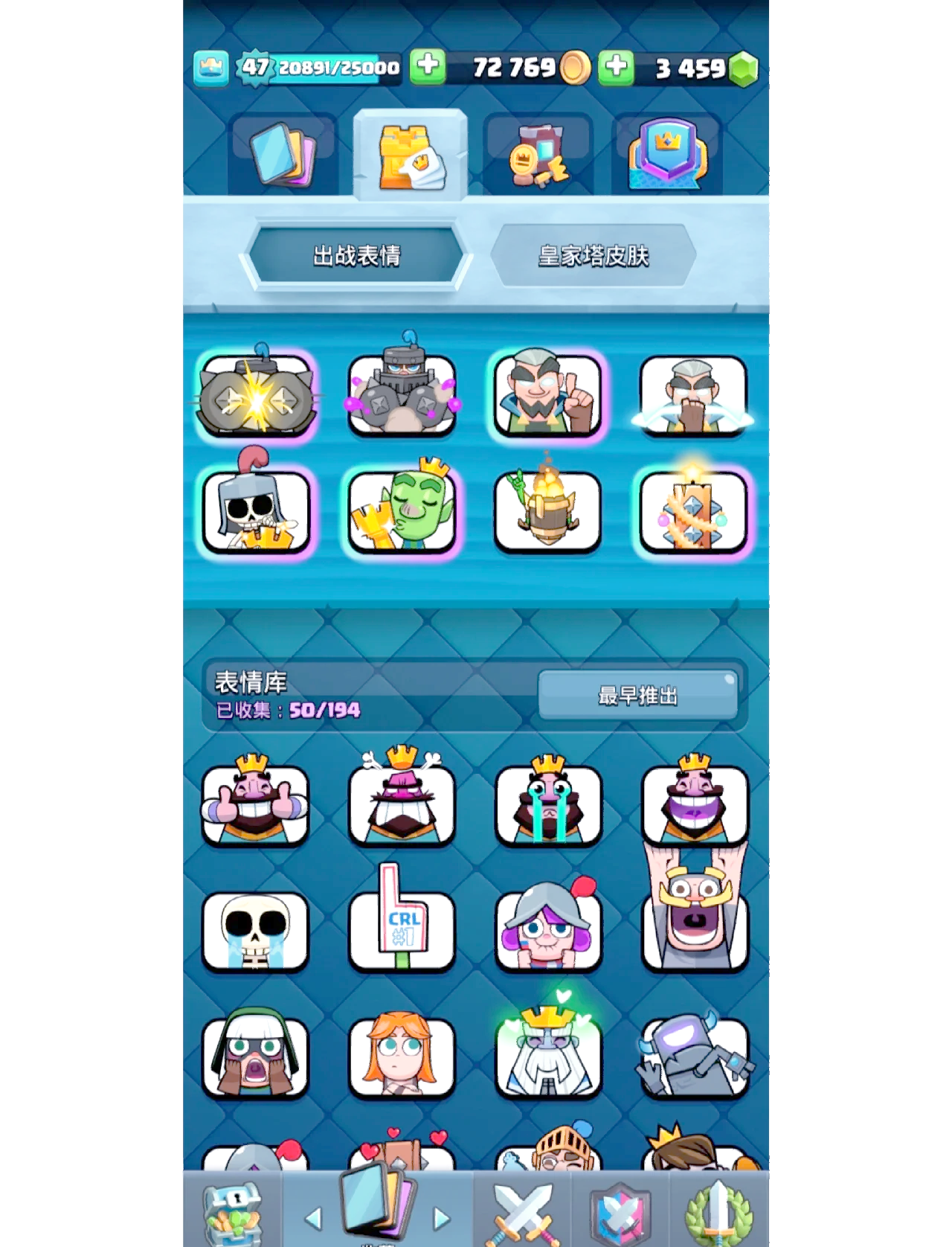Tap the green plus next to gold coins
The height and width of the screenshot is (1247, 952).
coord(616,67)
